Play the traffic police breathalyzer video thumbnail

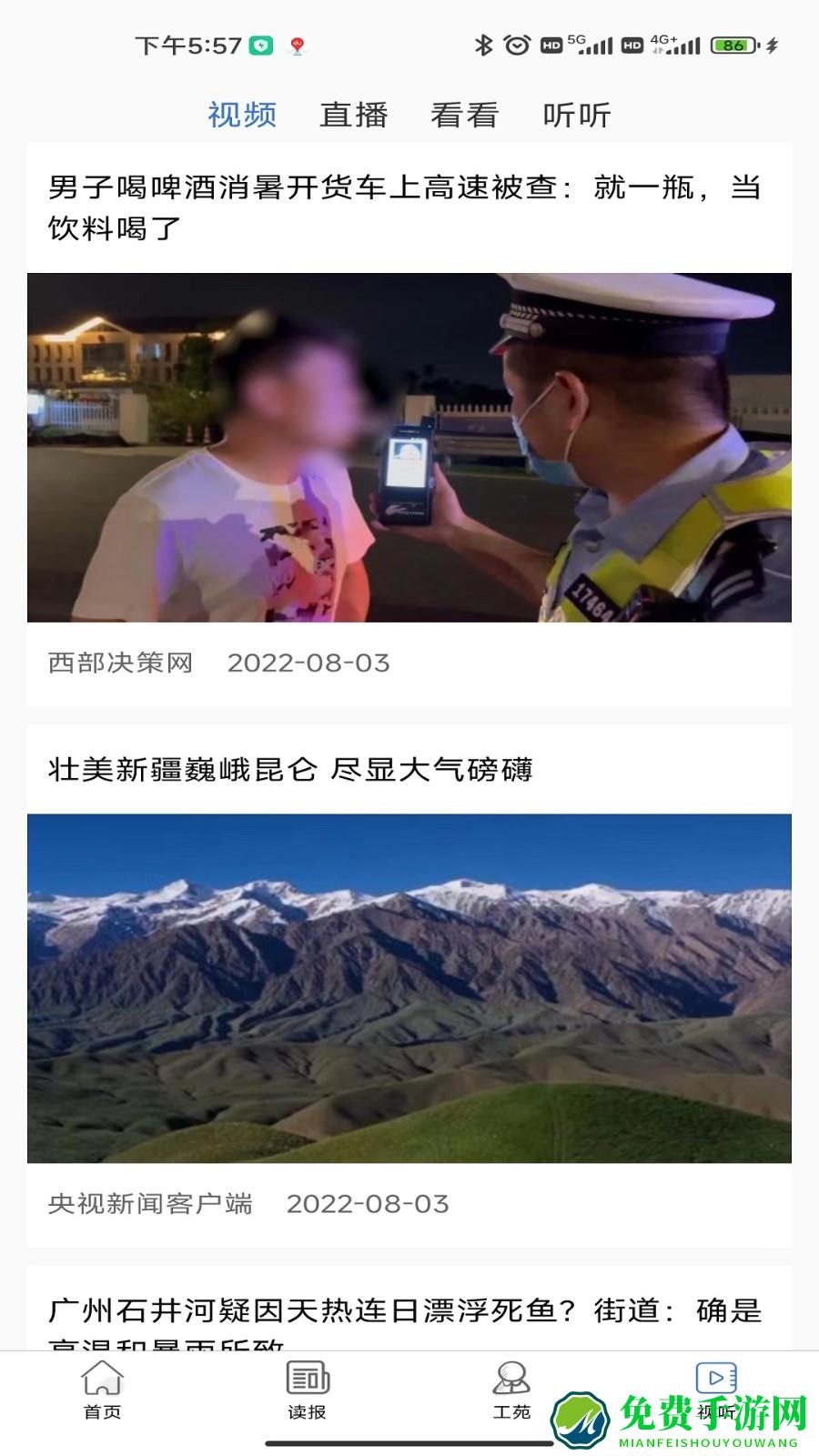(x=409, y=446)
